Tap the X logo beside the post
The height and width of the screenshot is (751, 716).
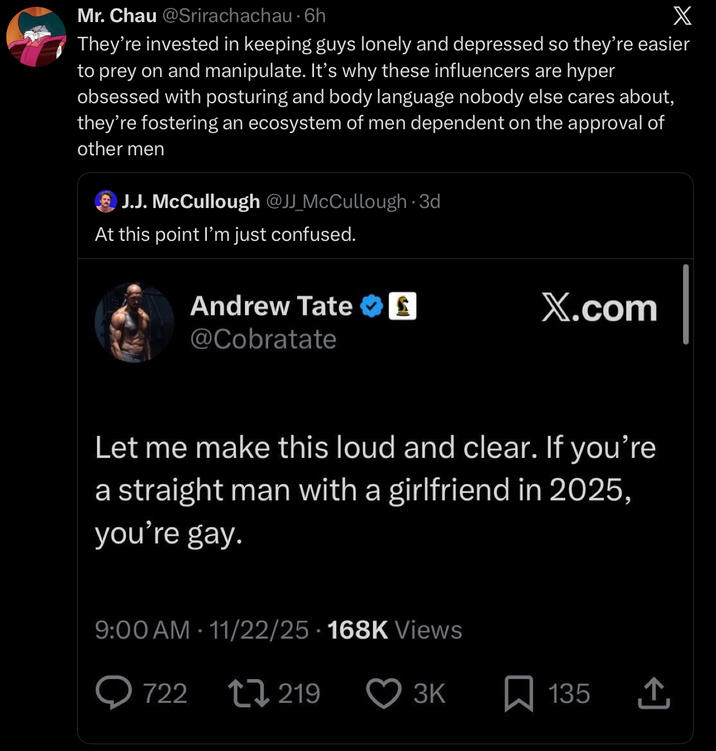(681, 16)
